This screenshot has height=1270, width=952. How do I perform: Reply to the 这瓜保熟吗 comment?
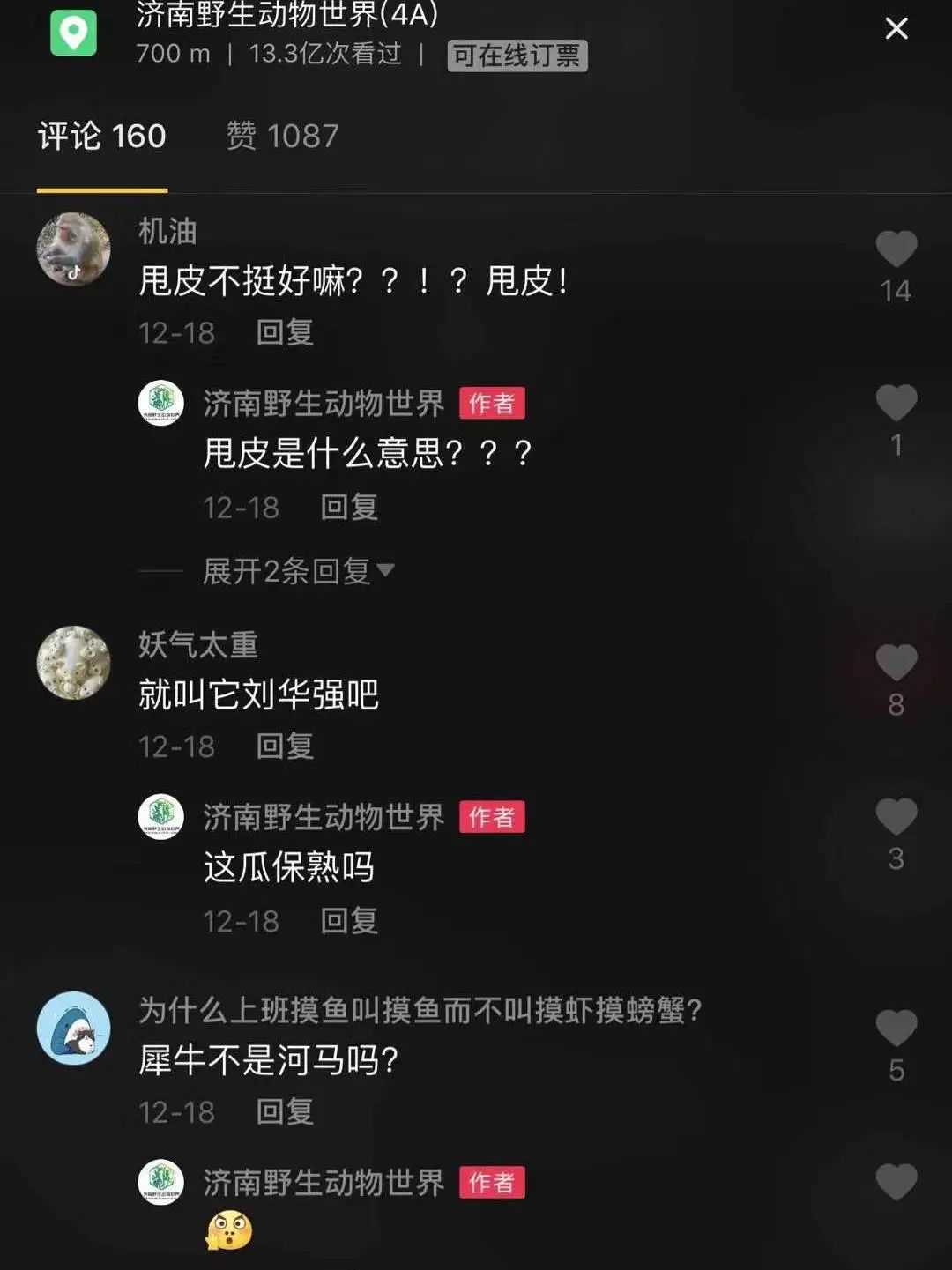(348, 921)
